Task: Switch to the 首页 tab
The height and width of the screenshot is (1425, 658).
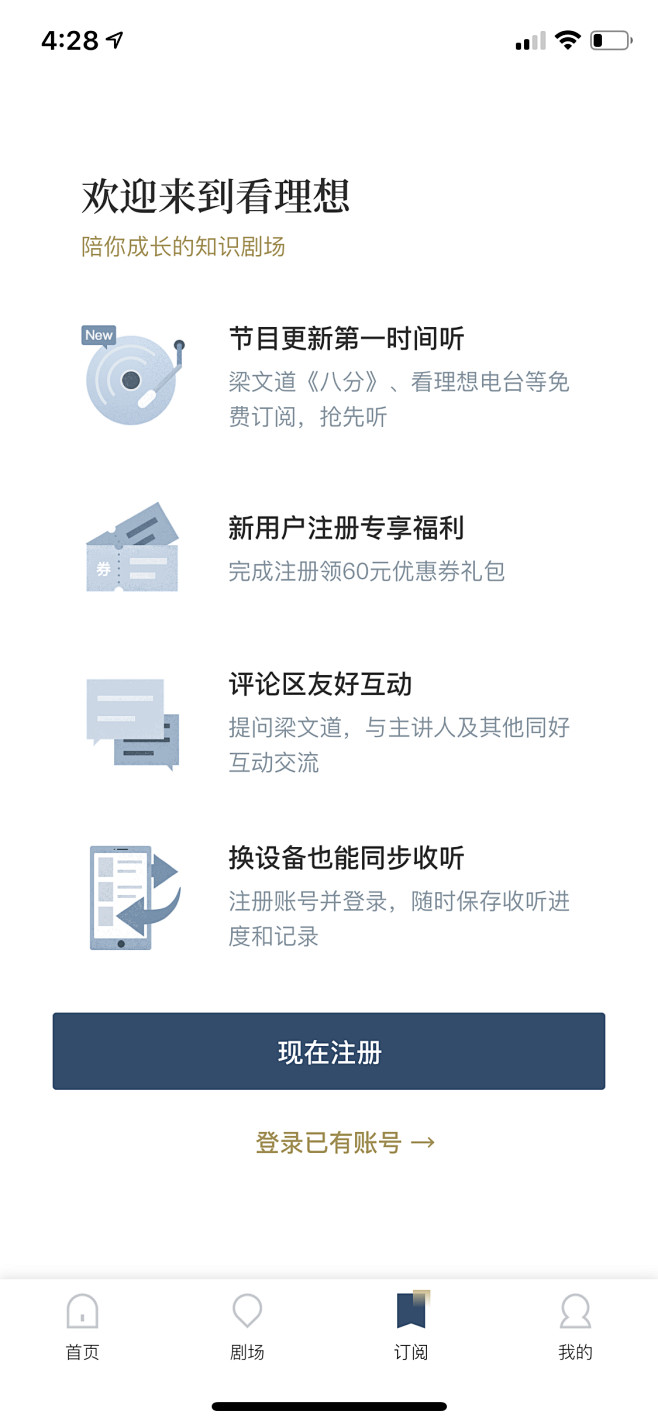Action: [82, 1326]
